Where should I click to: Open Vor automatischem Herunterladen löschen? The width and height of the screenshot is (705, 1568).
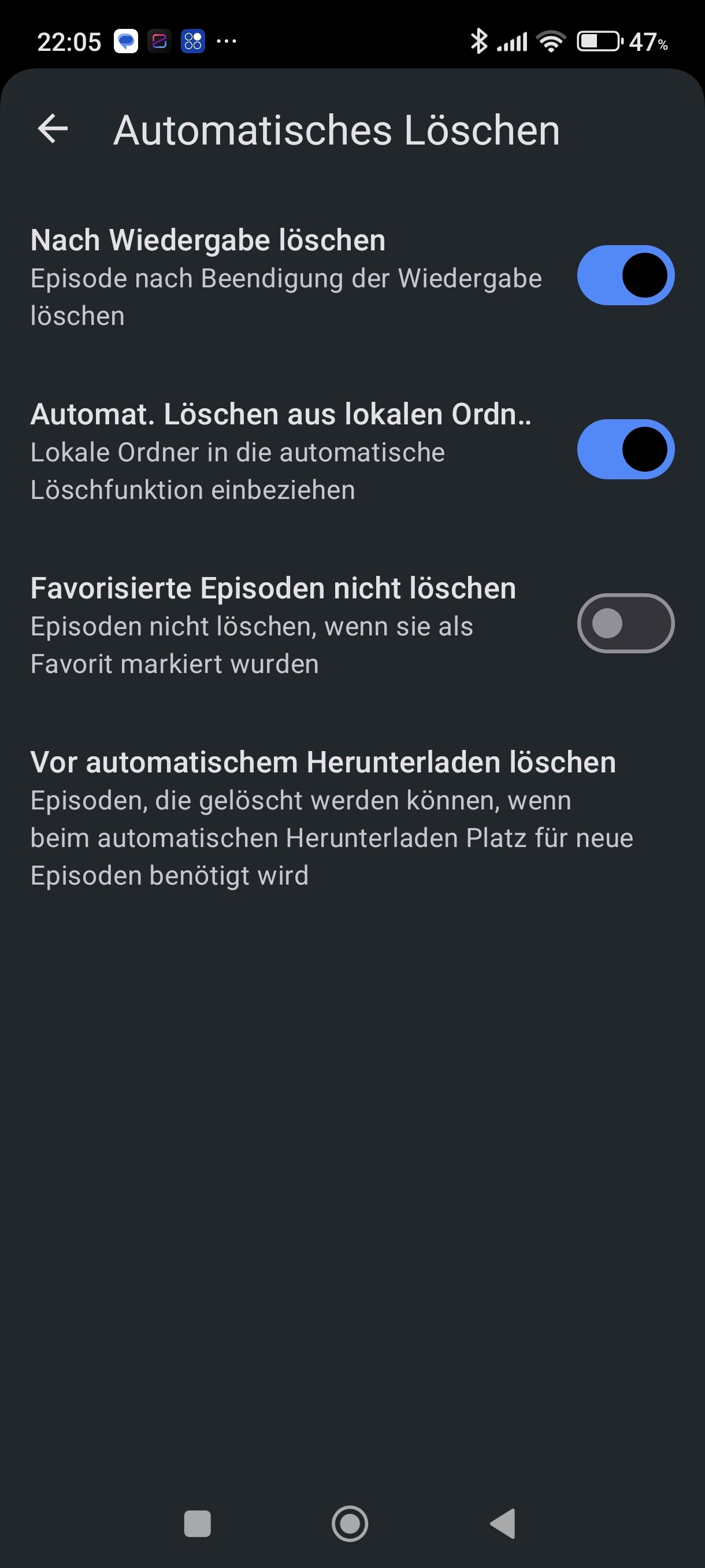(x=332, y=818)
